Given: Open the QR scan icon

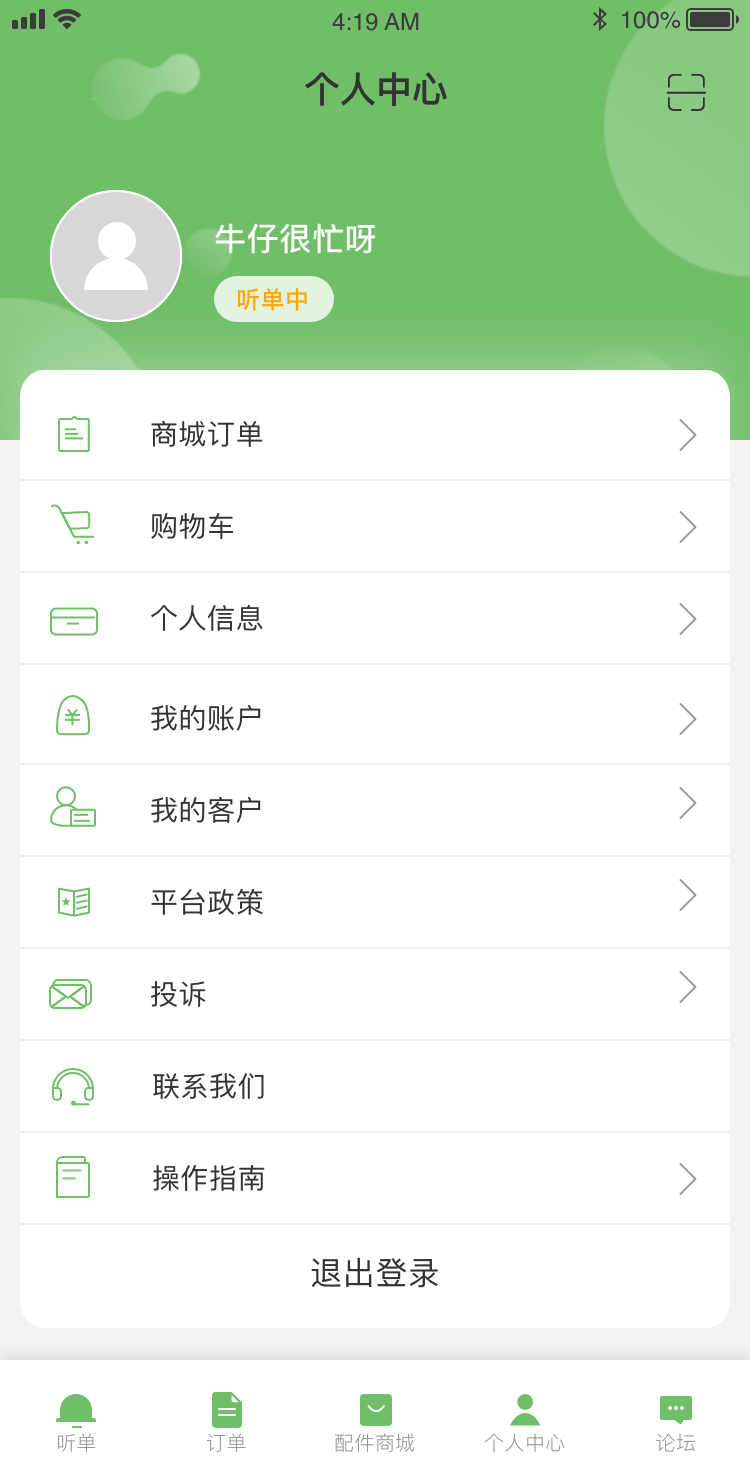Looking at the screenshot, I should (686, 93).
